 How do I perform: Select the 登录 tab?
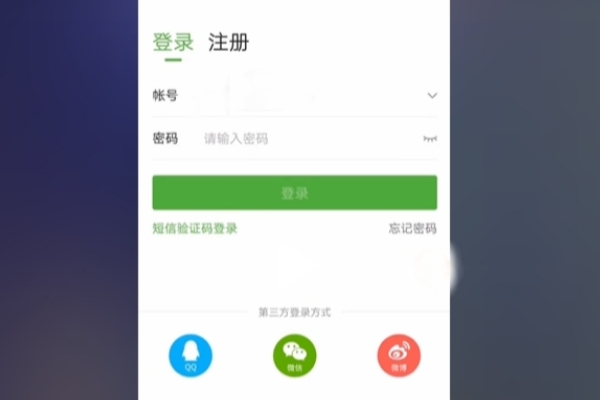click(172, 42)
